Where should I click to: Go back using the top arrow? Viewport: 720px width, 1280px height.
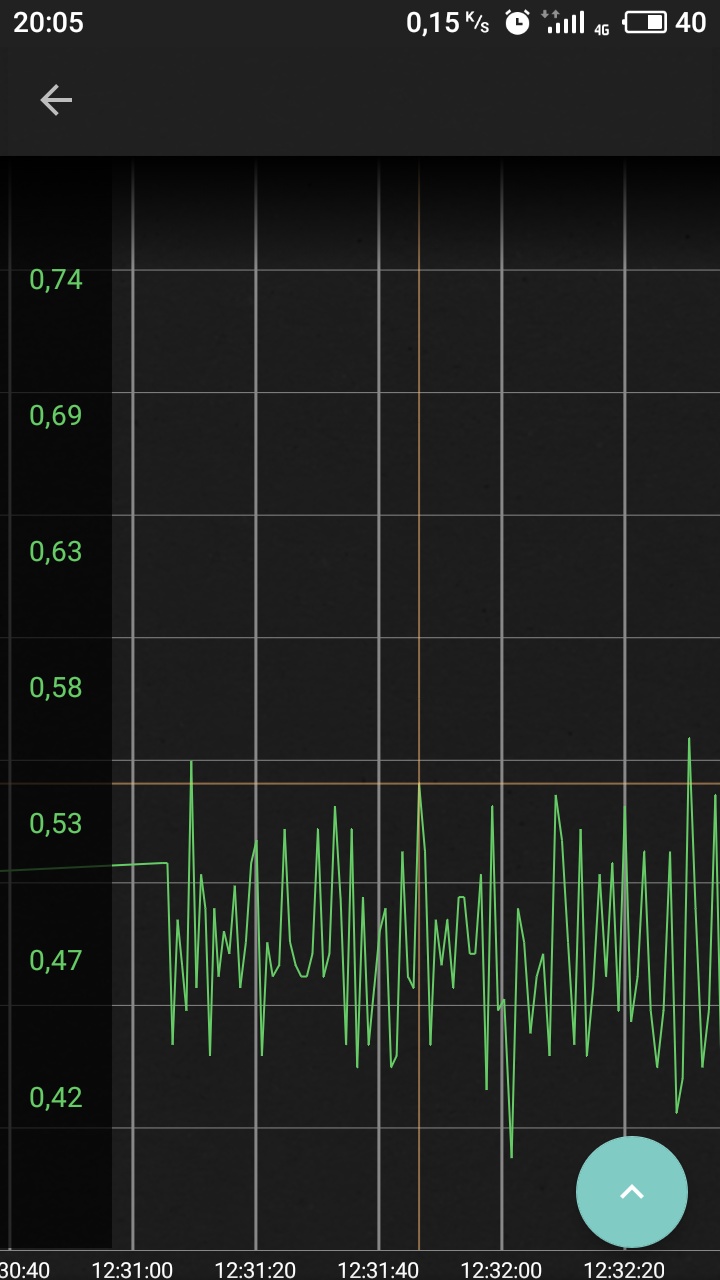[56, 100]
